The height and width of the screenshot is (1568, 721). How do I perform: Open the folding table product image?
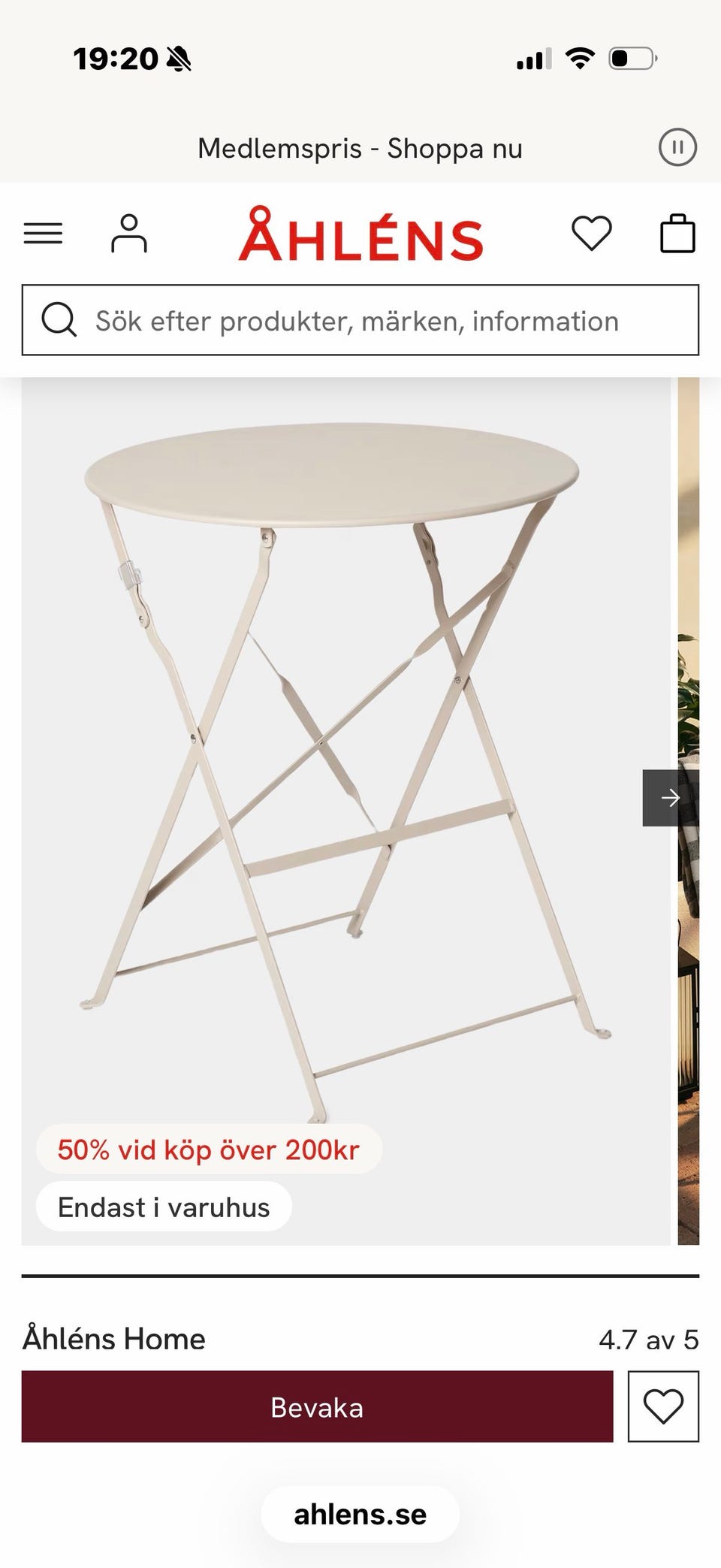click(345, 811)
